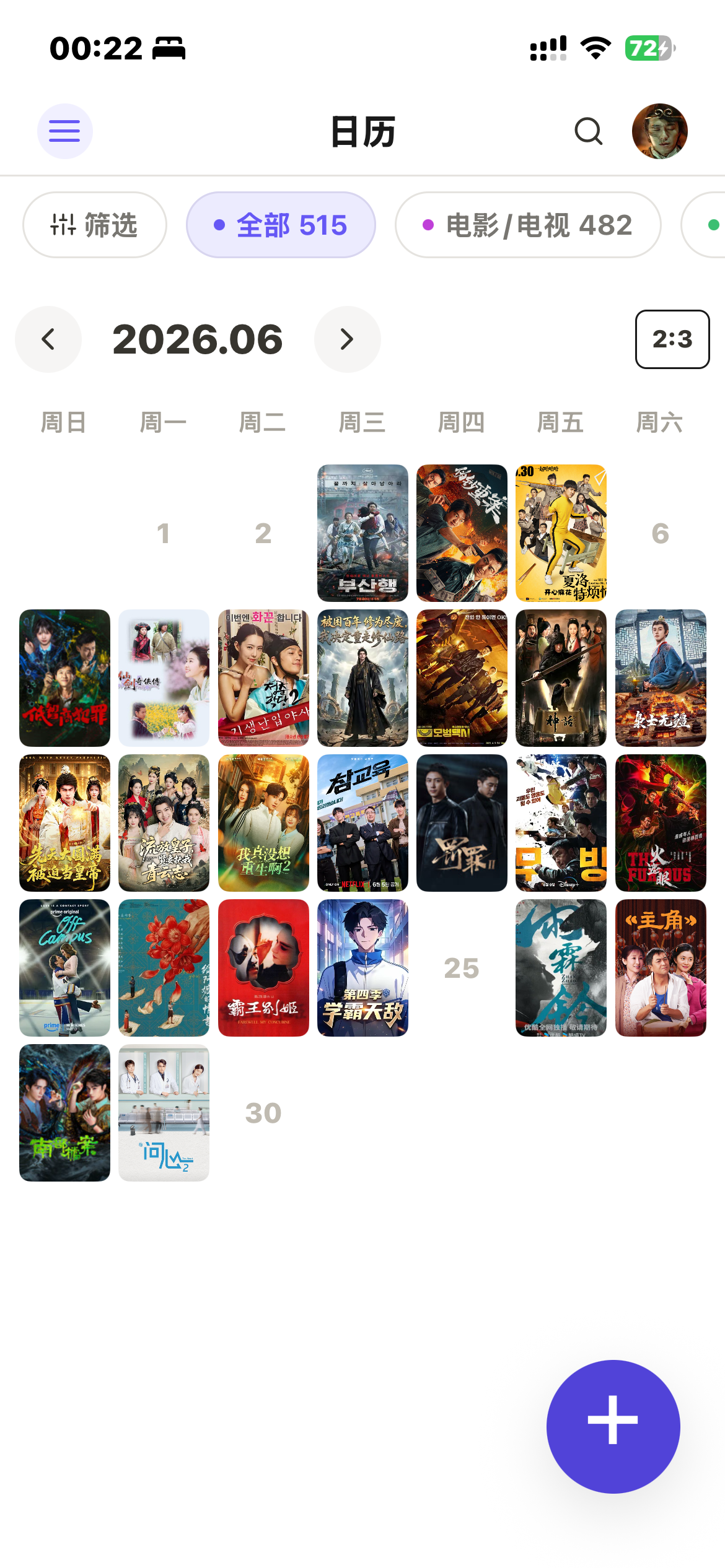This screenshot has height=1568, width=725.
Task: Select the 全部 515 chip
Action: [281, 225]
